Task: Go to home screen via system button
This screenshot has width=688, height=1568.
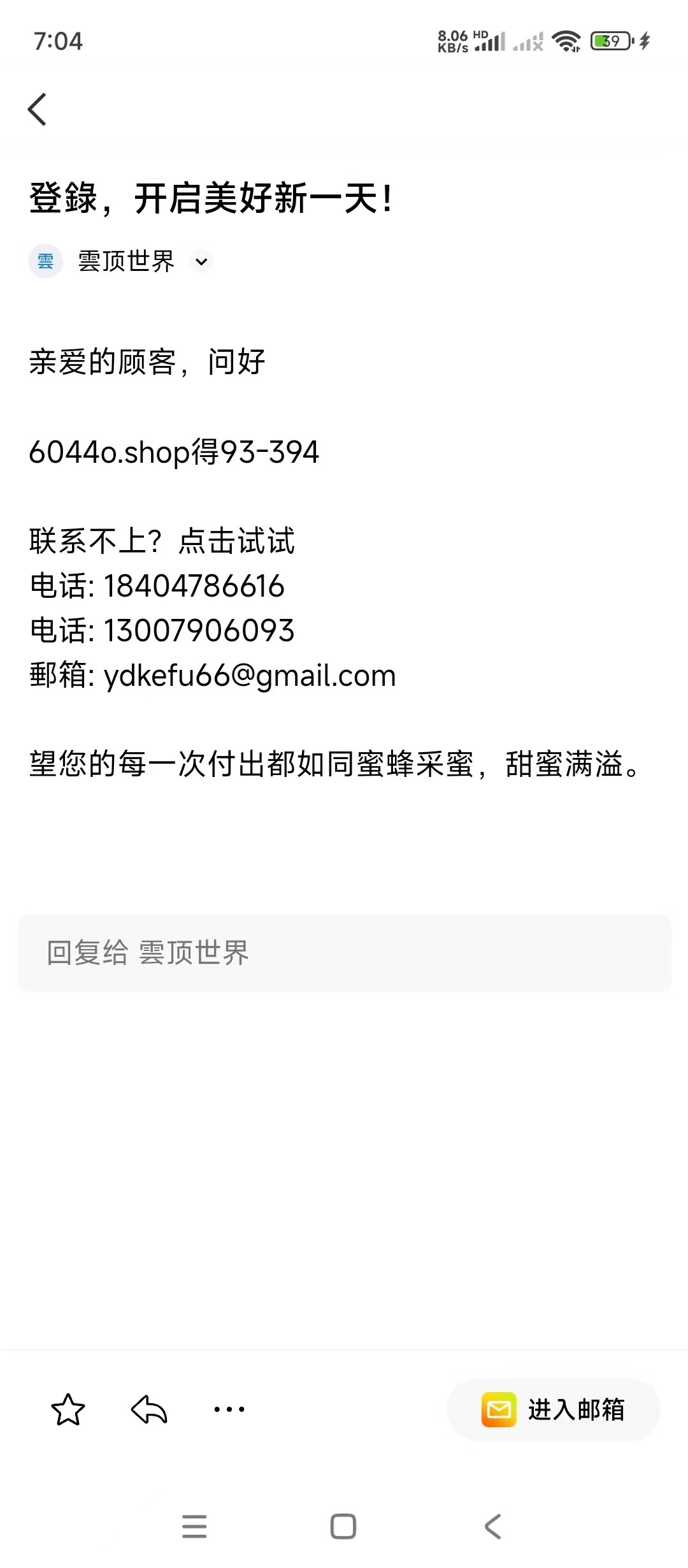Action: click(343, 1527)
